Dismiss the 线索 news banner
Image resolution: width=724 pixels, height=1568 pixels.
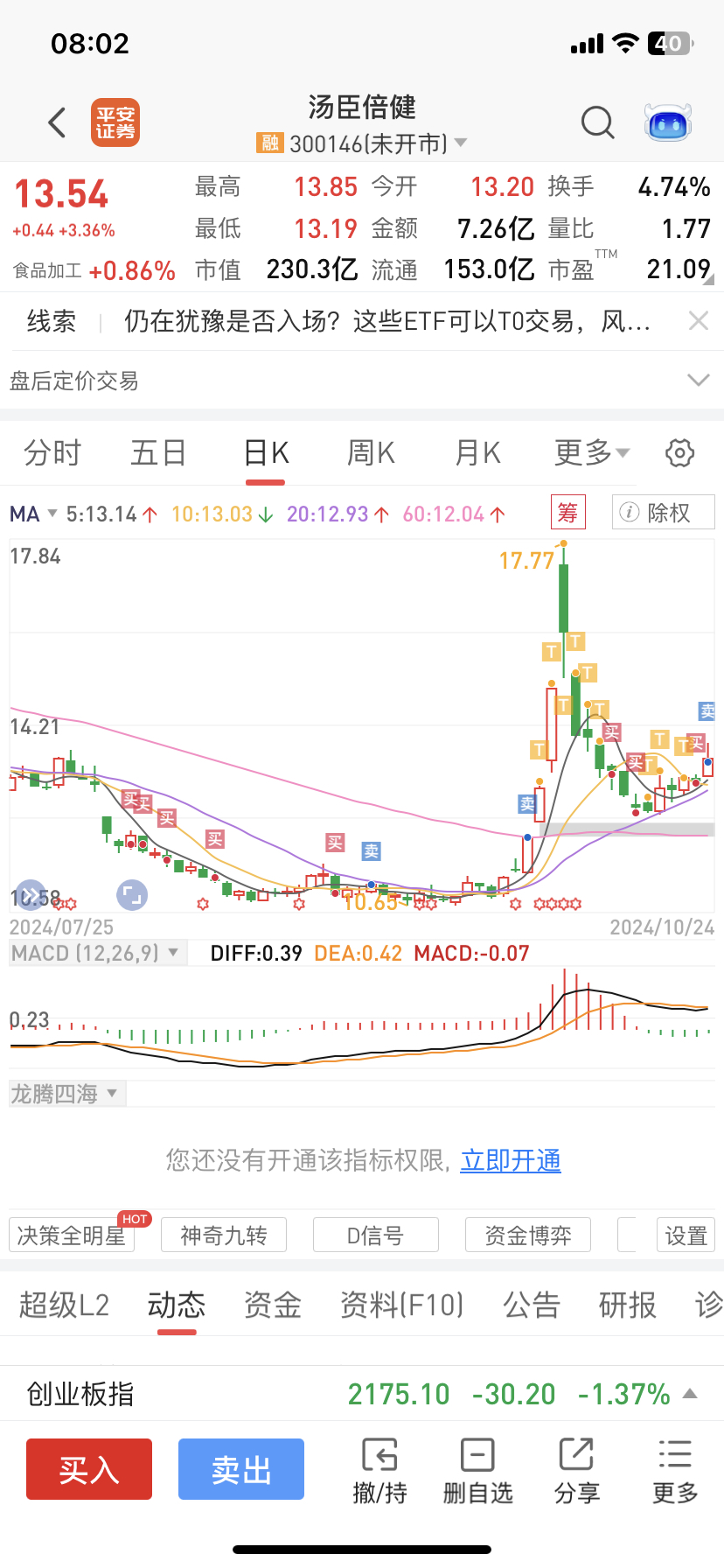pos(698,321)
